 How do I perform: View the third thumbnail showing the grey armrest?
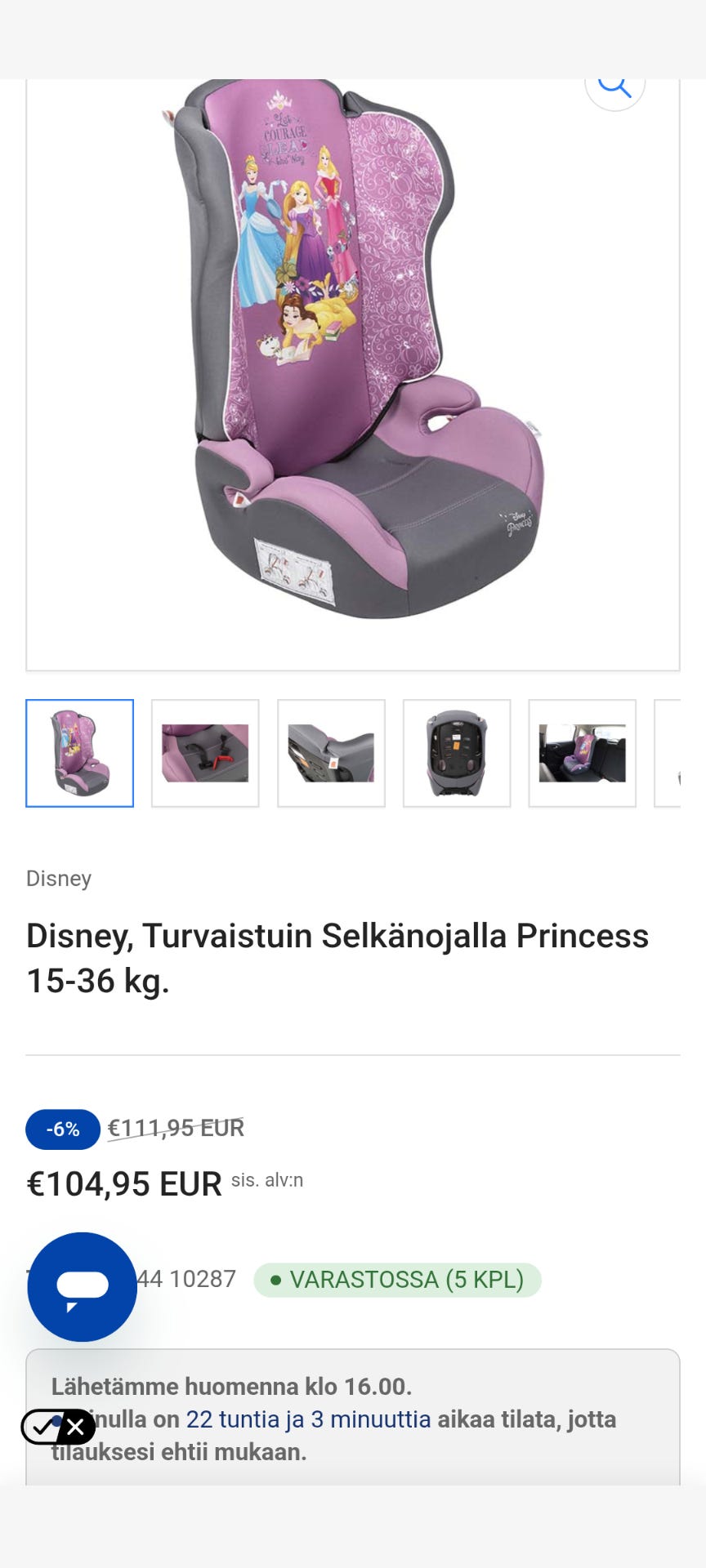point(331,753)
